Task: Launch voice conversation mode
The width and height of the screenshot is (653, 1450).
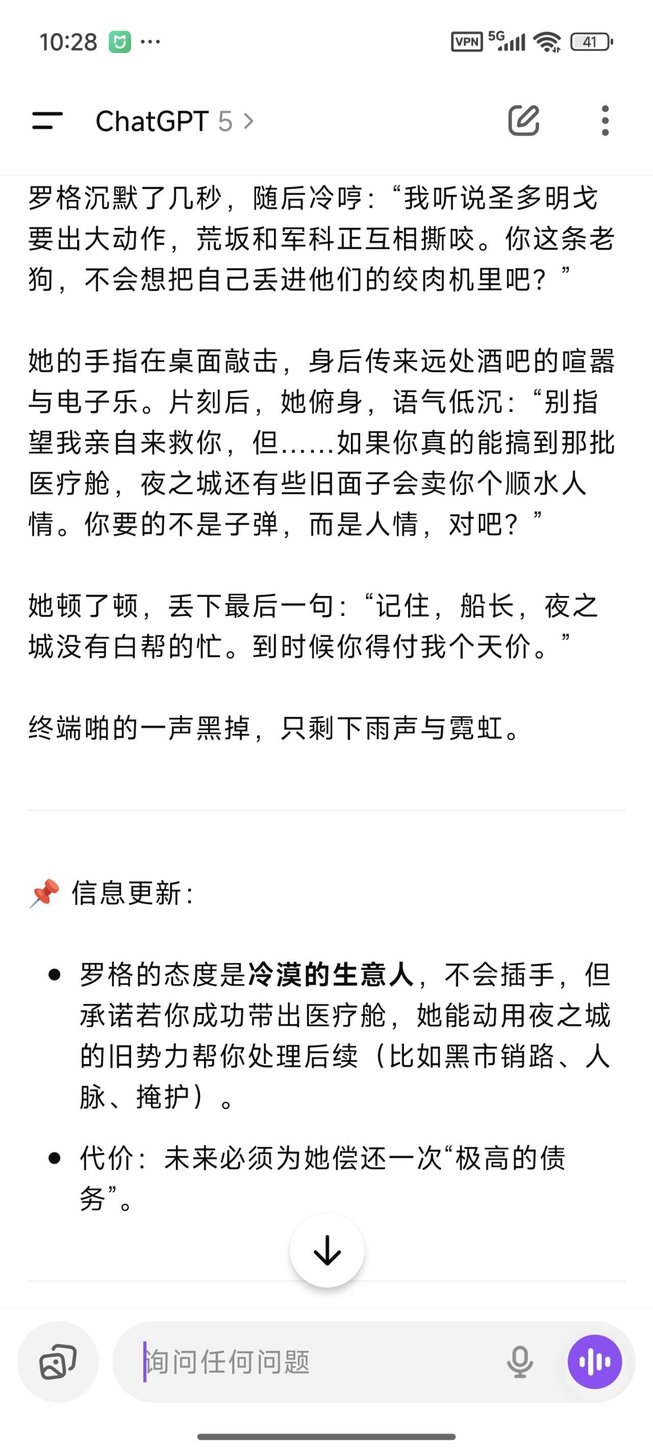Action: click(x=595, y=1362)
